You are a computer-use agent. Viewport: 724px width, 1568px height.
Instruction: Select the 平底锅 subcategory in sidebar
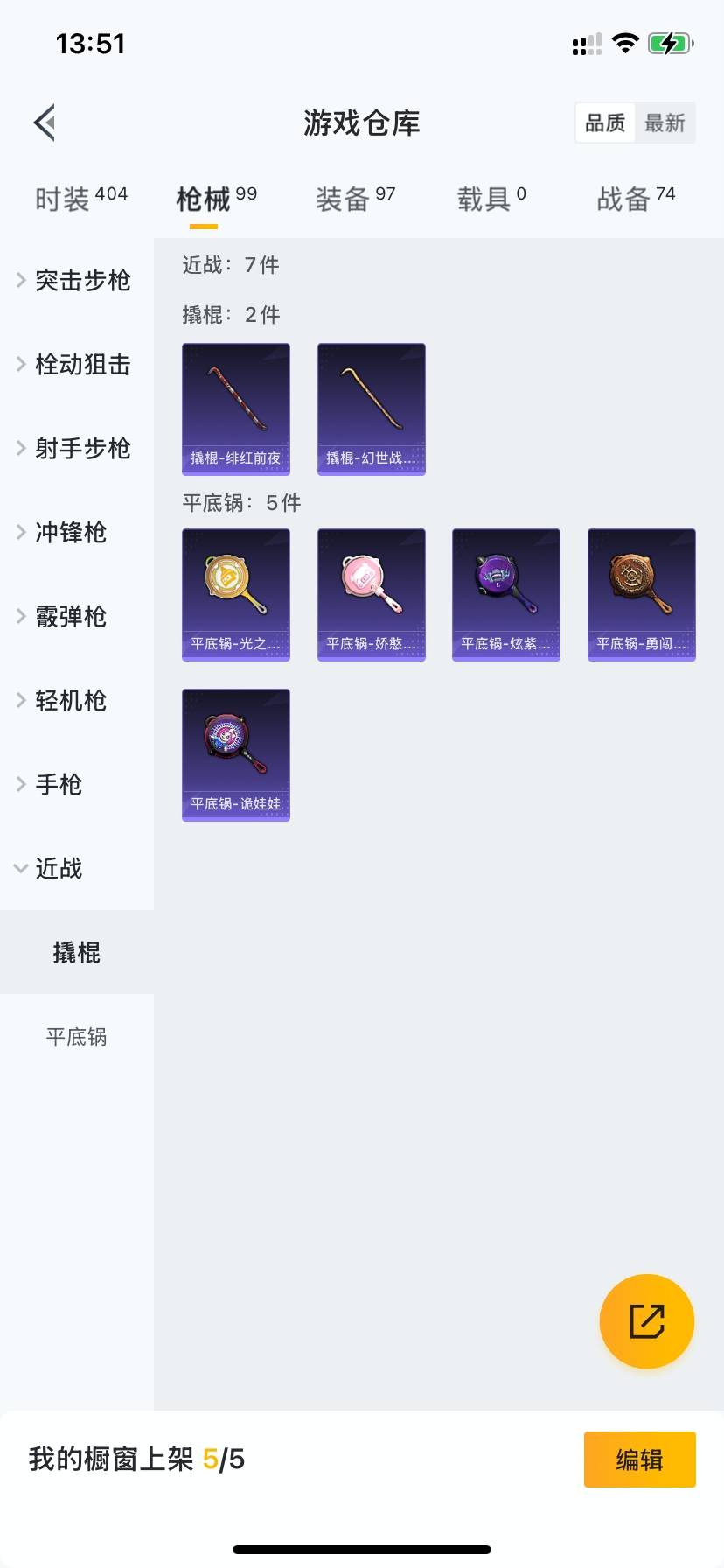(x=77, y=1037)
